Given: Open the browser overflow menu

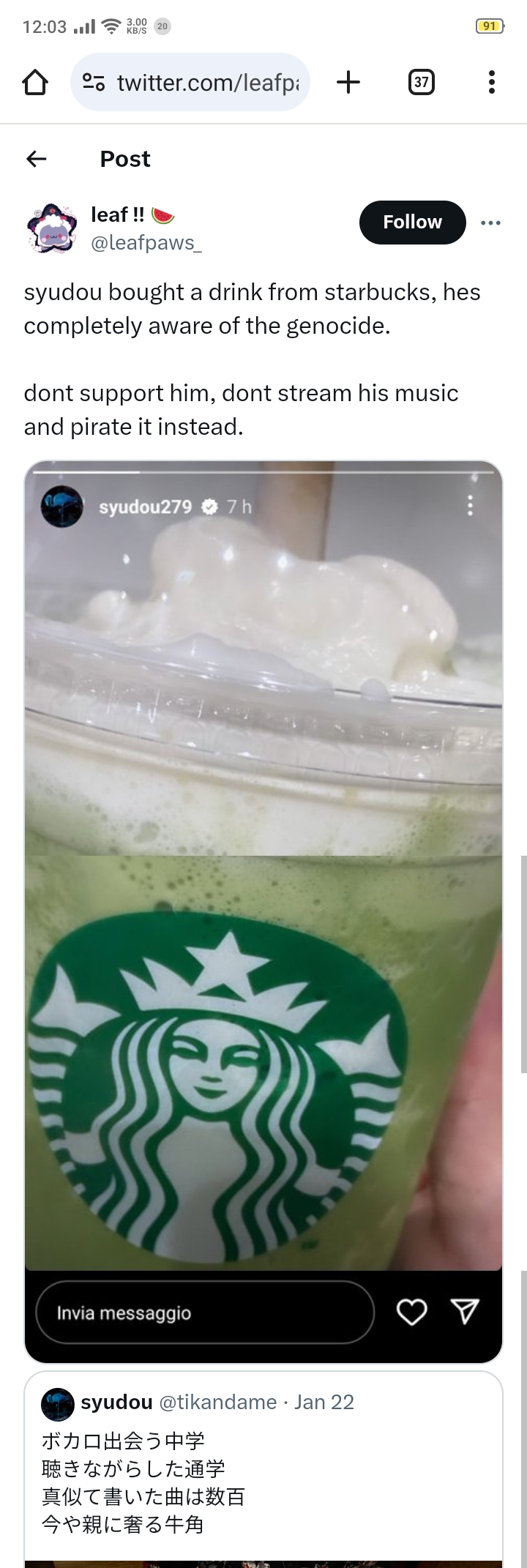Looking at the screenshot, I should [x=491, y=82].
